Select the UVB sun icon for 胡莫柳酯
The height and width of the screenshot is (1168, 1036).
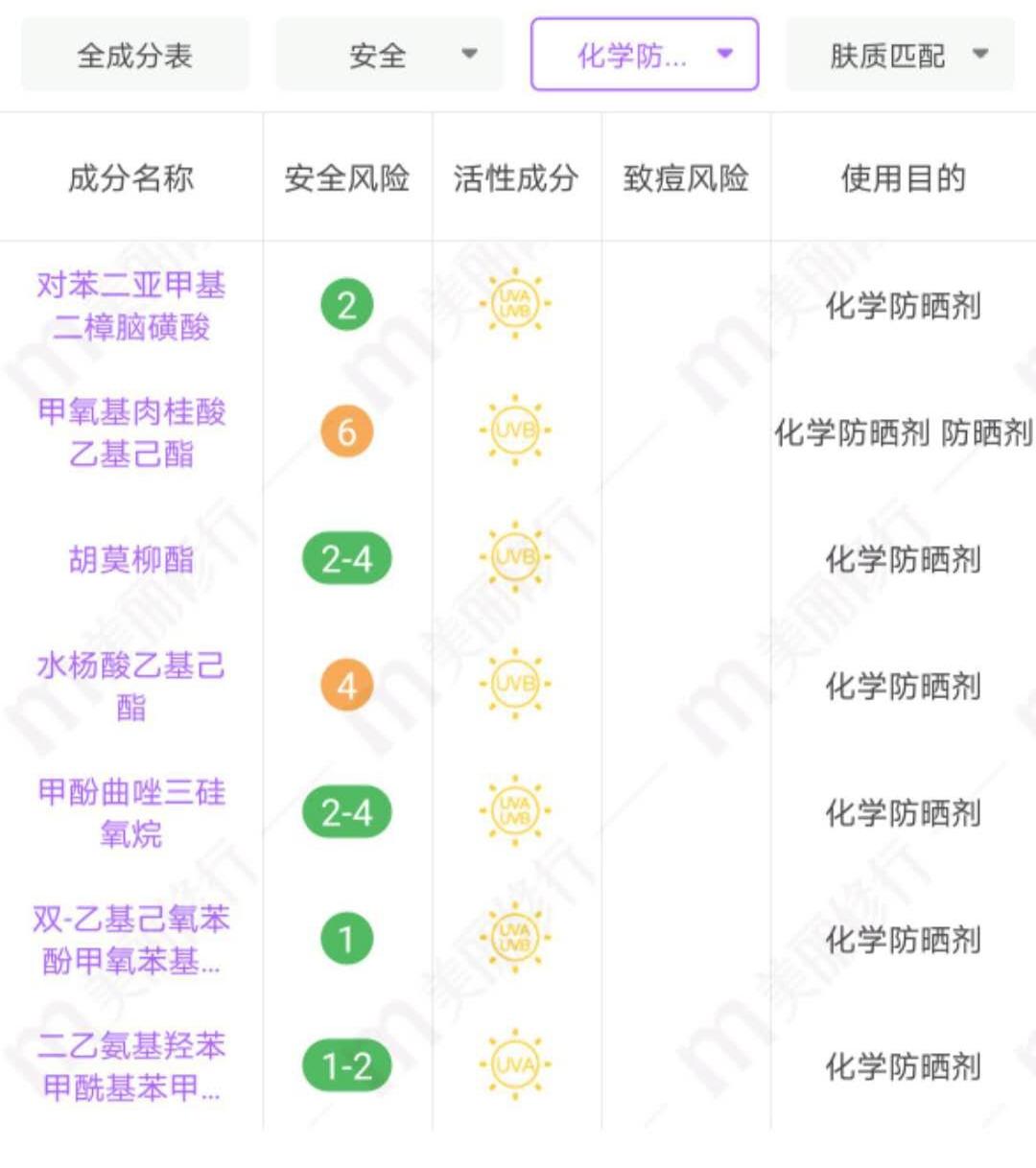(x=515, y=554)
